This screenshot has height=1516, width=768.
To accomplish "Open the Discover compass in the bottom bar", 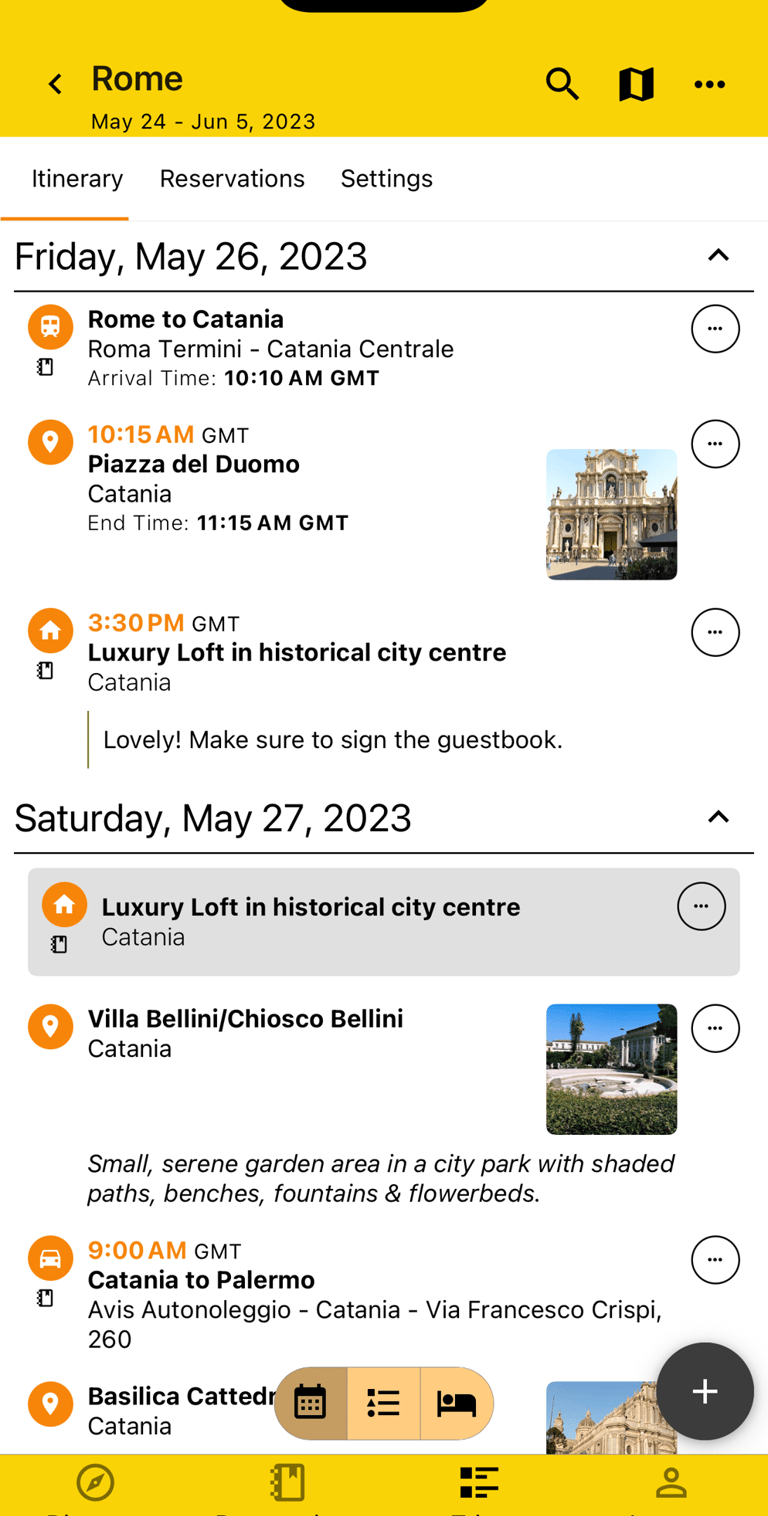I will 95,1484.
